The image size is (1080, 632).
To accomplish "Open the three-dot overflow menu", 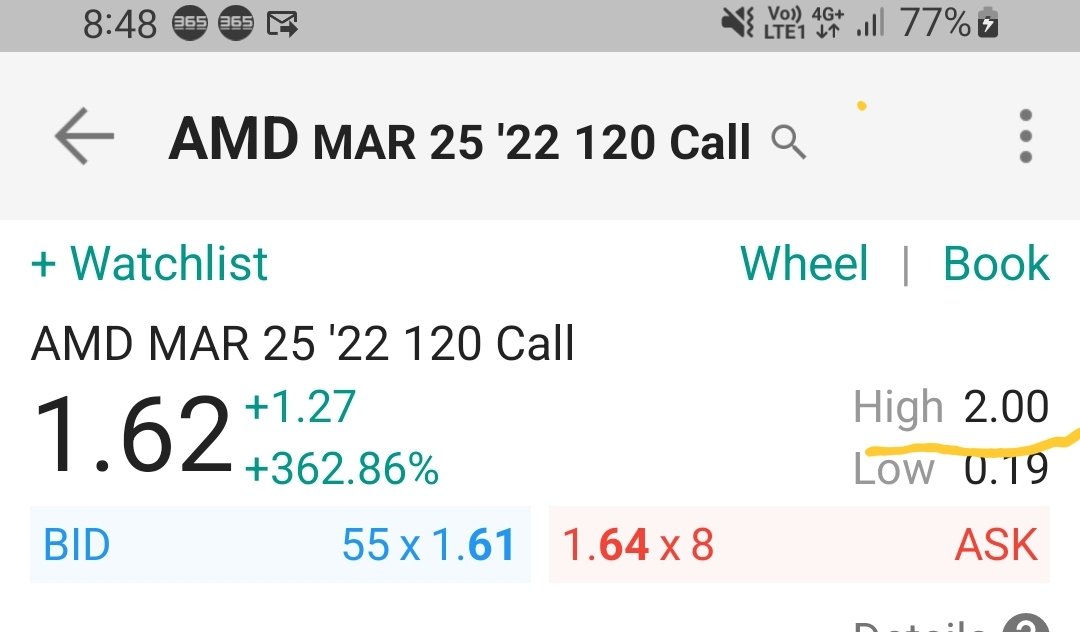I will pyautogui.click(x=1025, y=136).
